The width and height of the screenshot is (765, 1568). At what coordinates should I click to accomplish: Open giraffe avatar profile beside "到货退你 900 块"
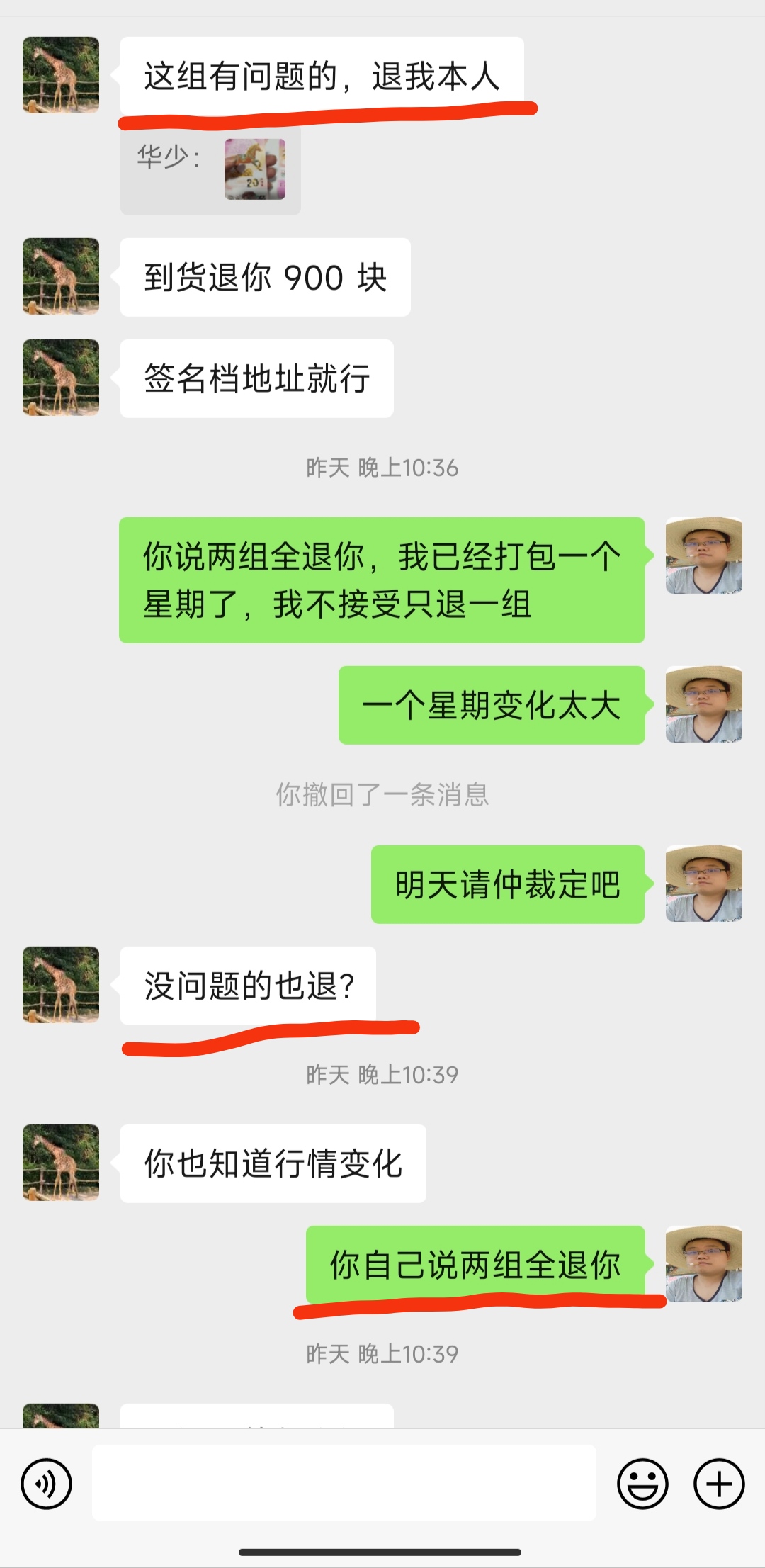[x=61, y=276]
